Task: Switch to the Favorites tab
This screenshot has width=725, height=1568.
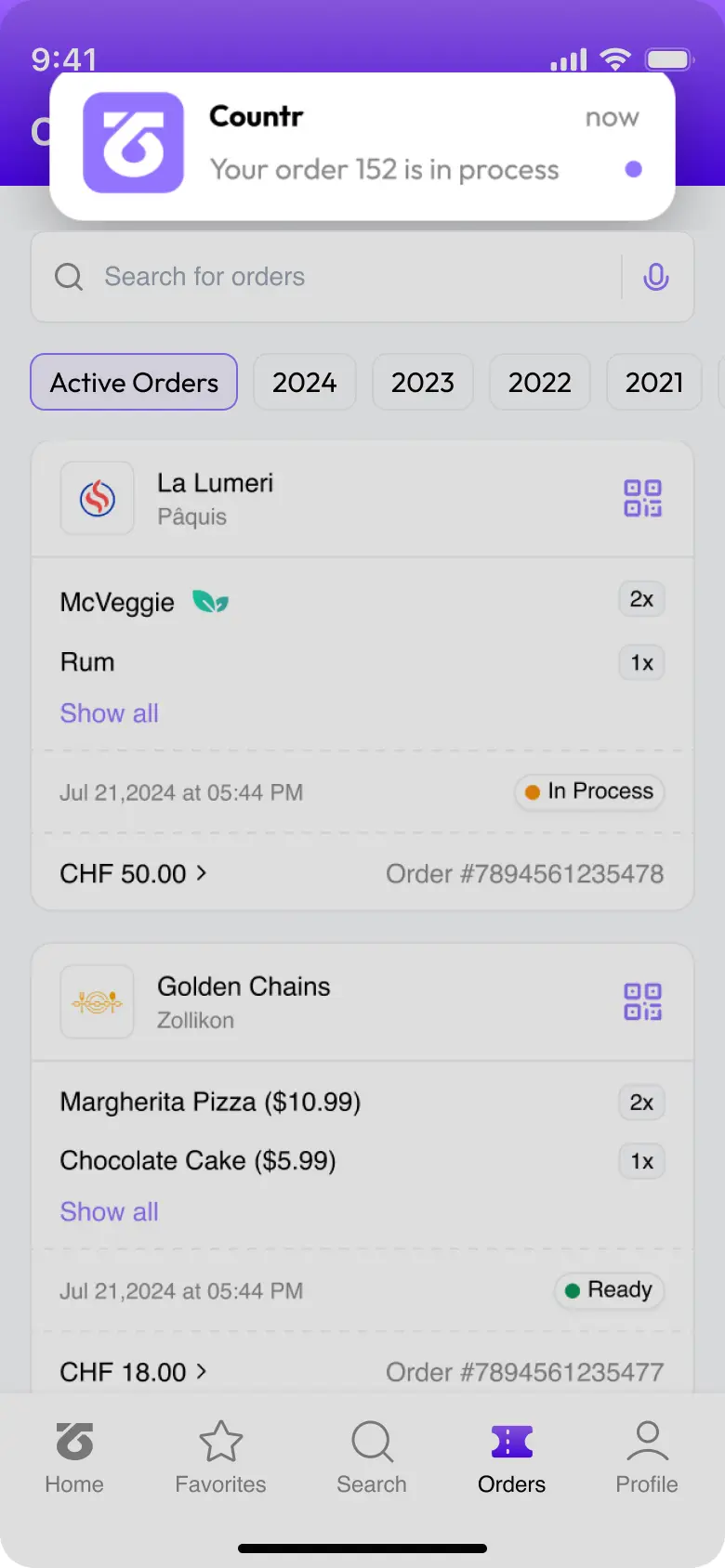Action: point(220,1457)
